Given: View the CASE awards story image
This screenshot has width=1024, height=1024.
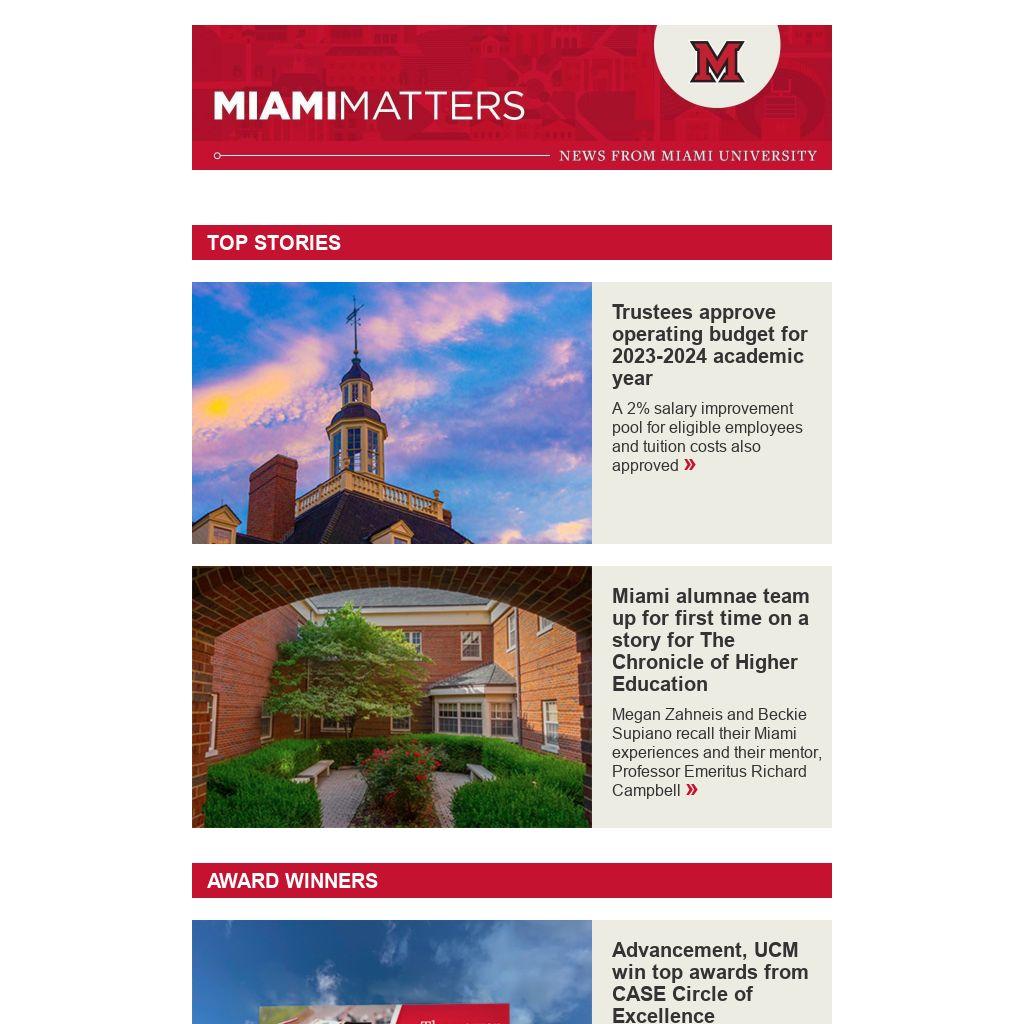Looking at the screenshot, I should pos(391,972).
